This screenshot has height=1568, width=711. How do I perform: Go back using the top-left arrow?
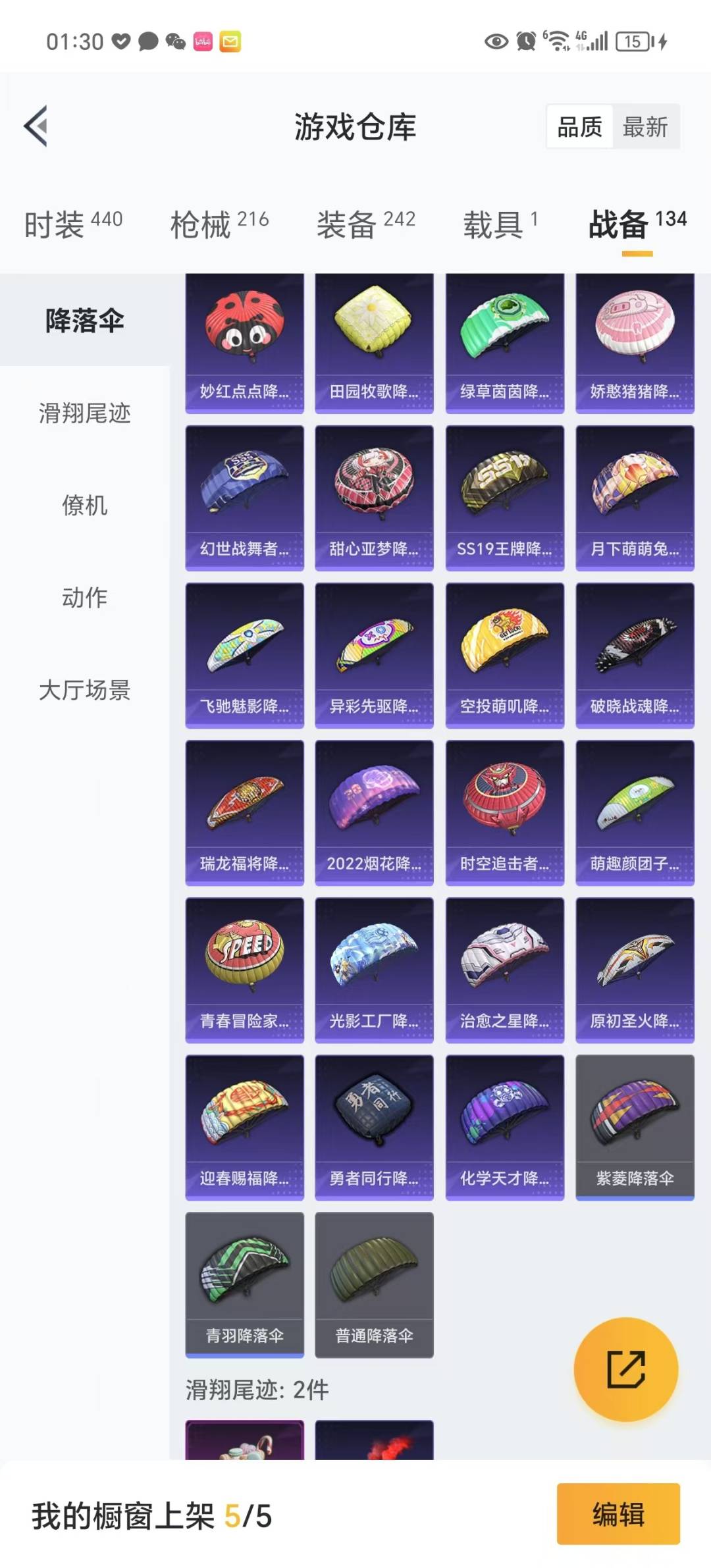point(36,126)
